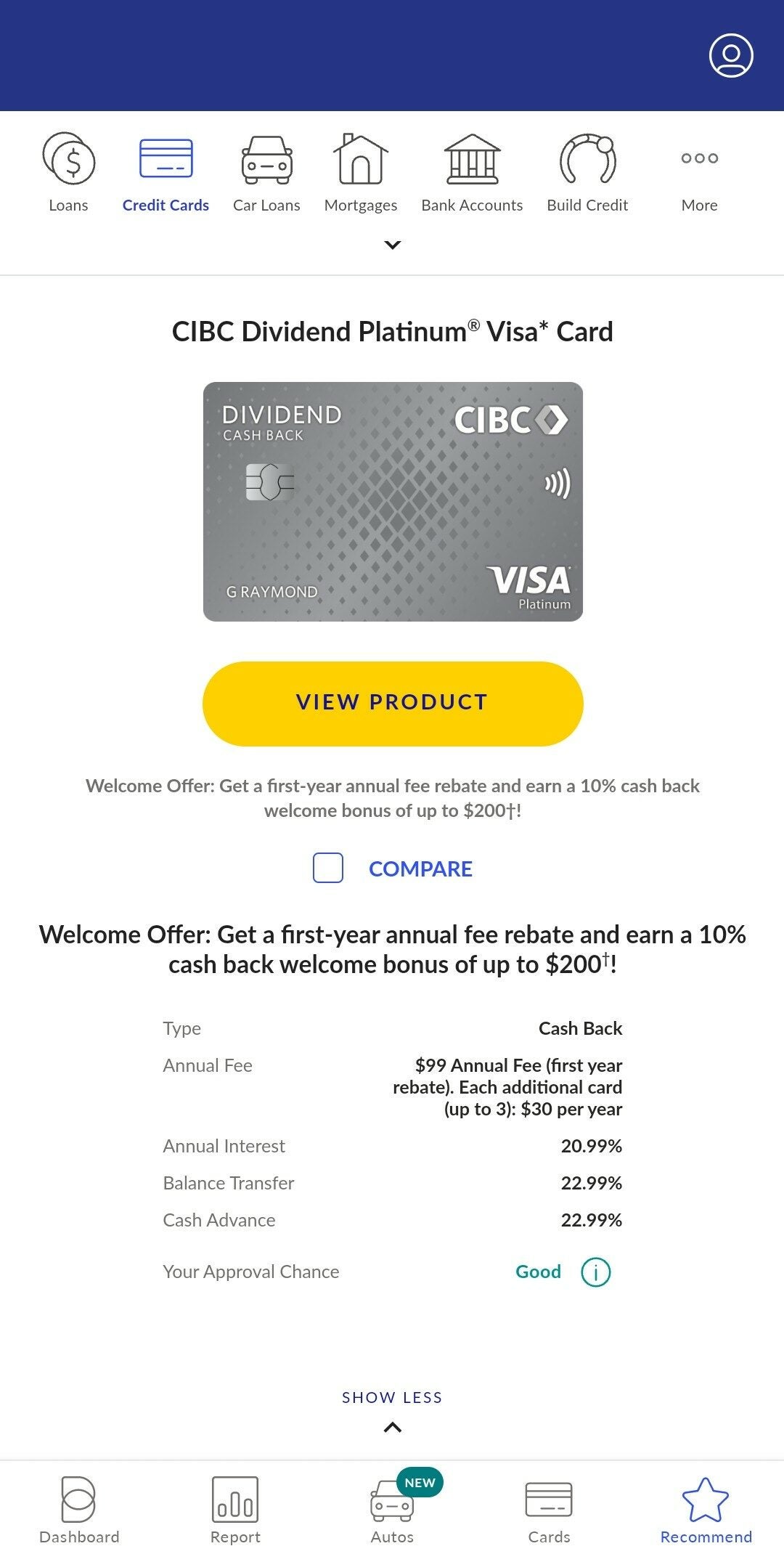Viewport: 784px width, 1554px height.
Task: Expand the category chevron below Mortgages
Action: (x=393, y=245)
